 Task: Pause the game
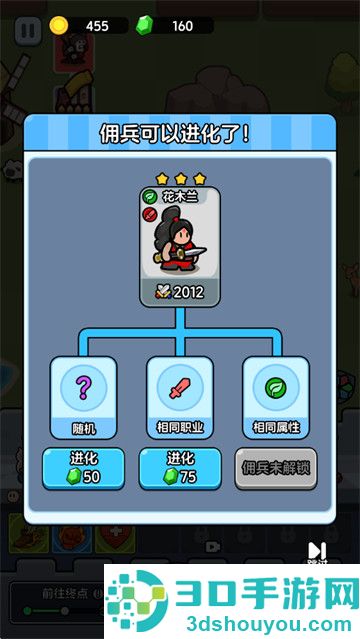(x=28, y=31)
